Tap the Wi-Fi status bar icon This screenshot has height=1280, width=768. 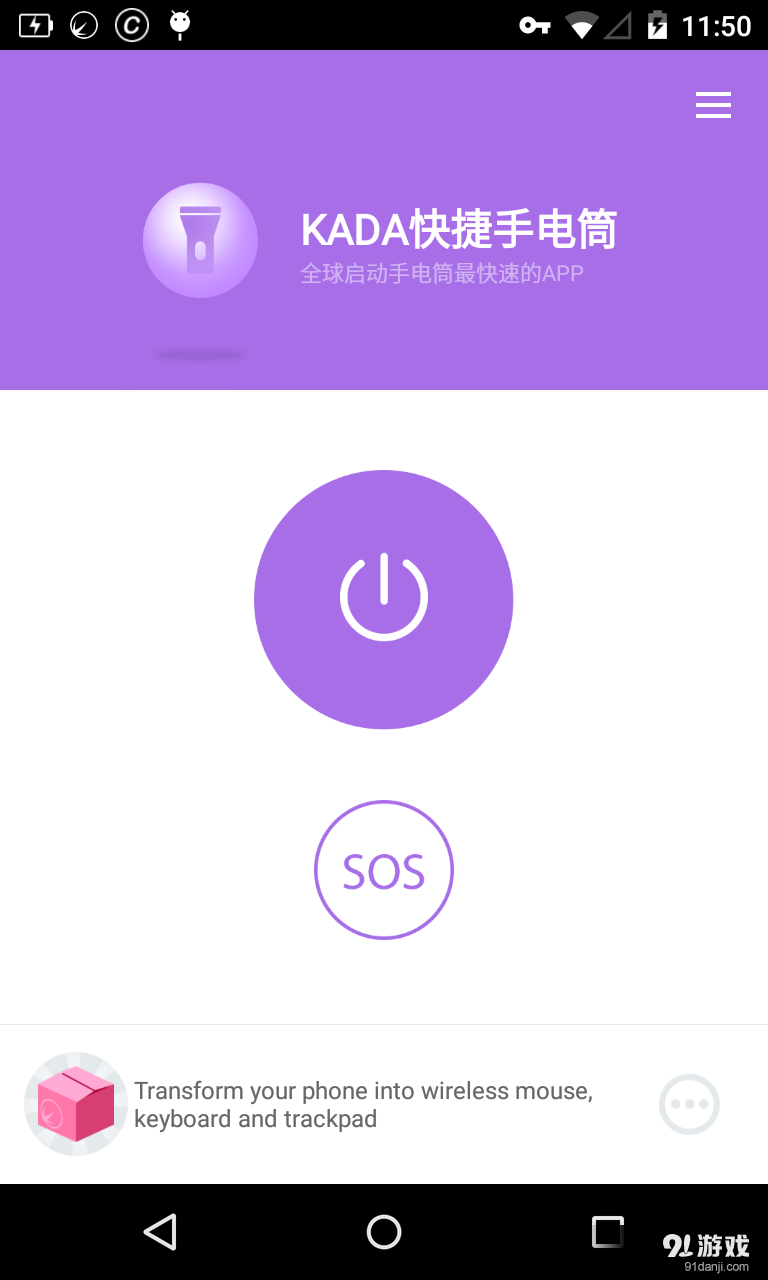[x=581, y=25]
